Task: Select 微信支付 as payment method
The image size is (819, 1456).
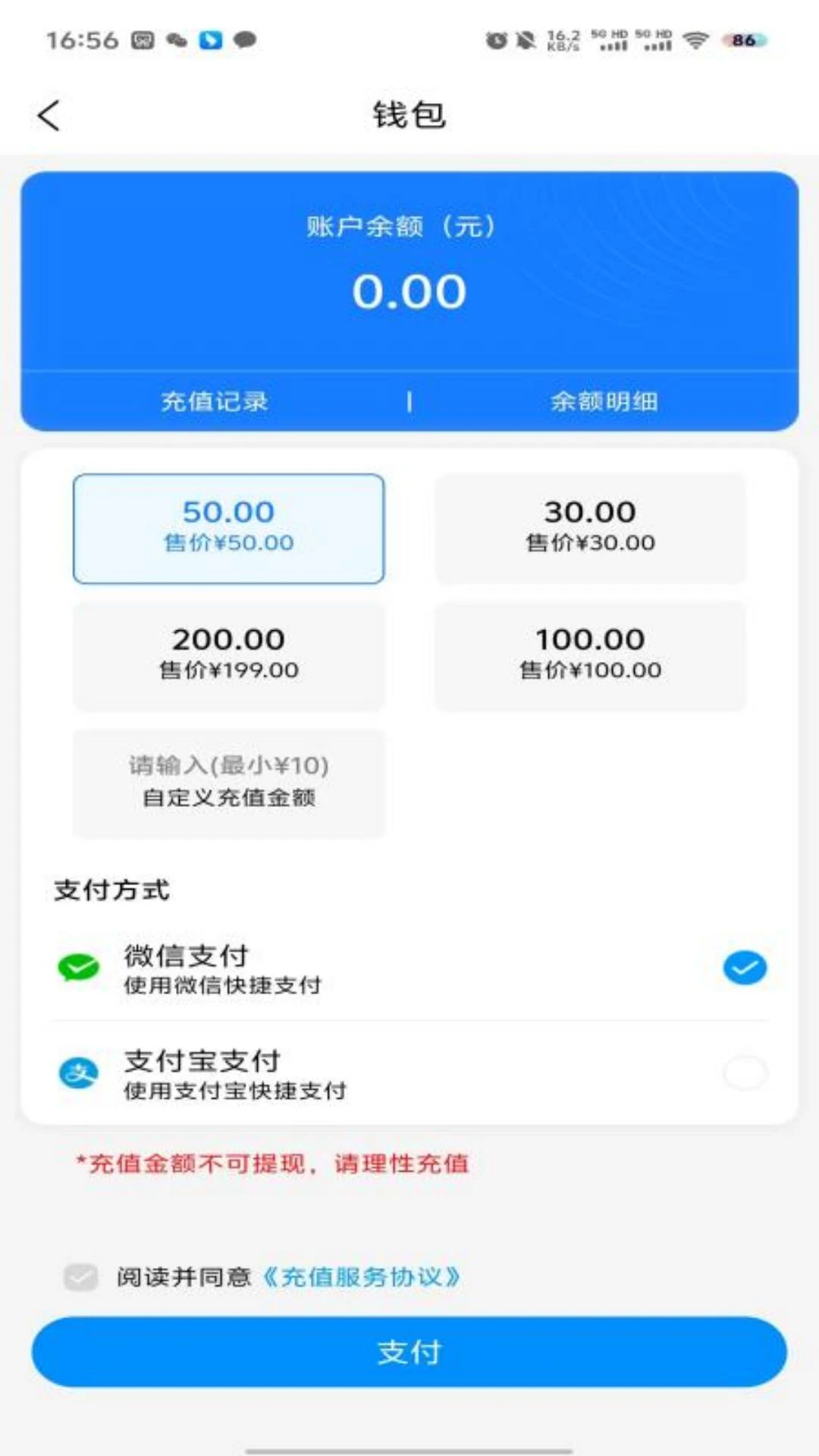Action: point(409,968)
